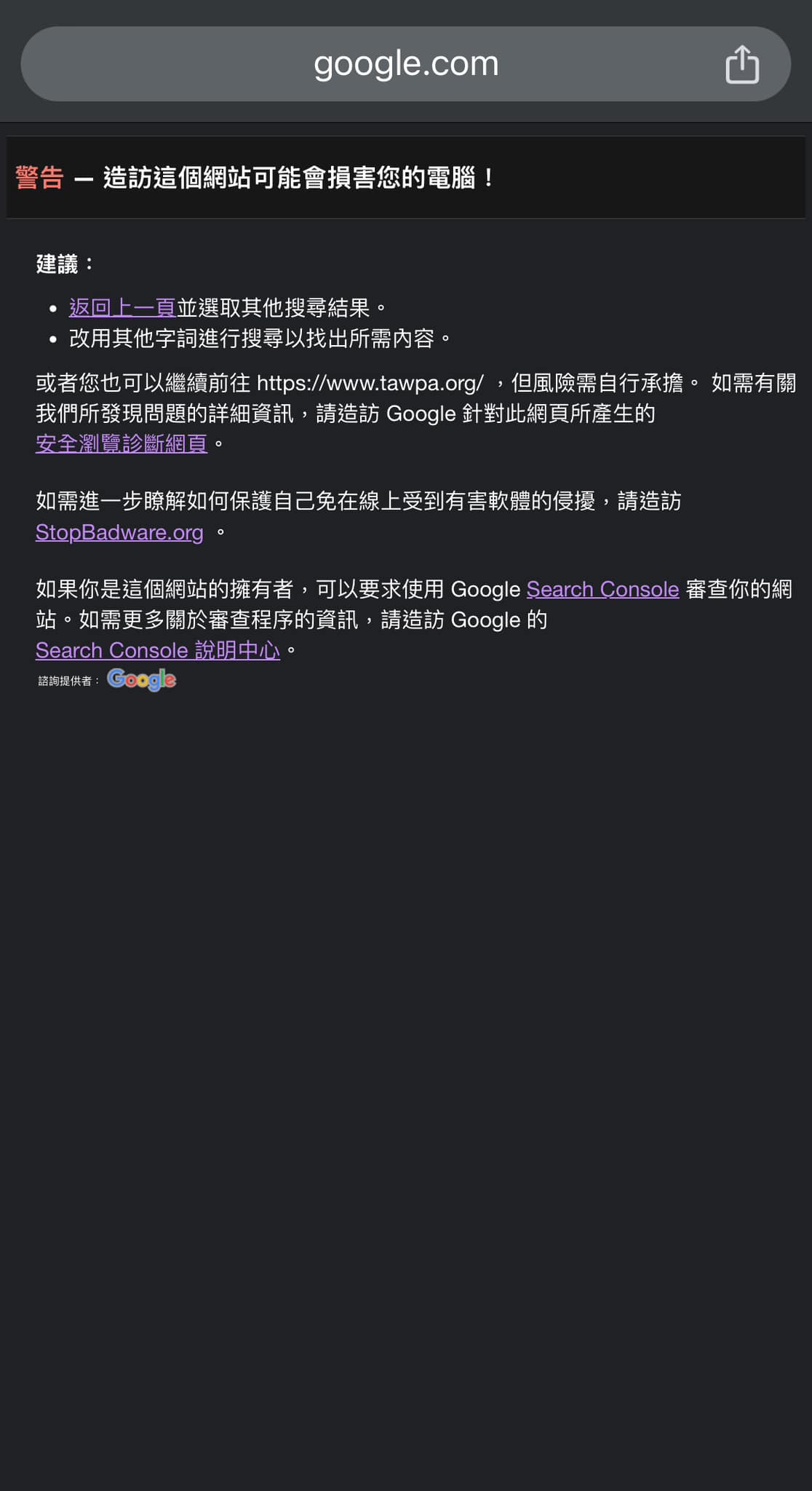Open the Search Console 說明中心 link
The width and height of the screenshot is (812, 1491).
point(158,650)
